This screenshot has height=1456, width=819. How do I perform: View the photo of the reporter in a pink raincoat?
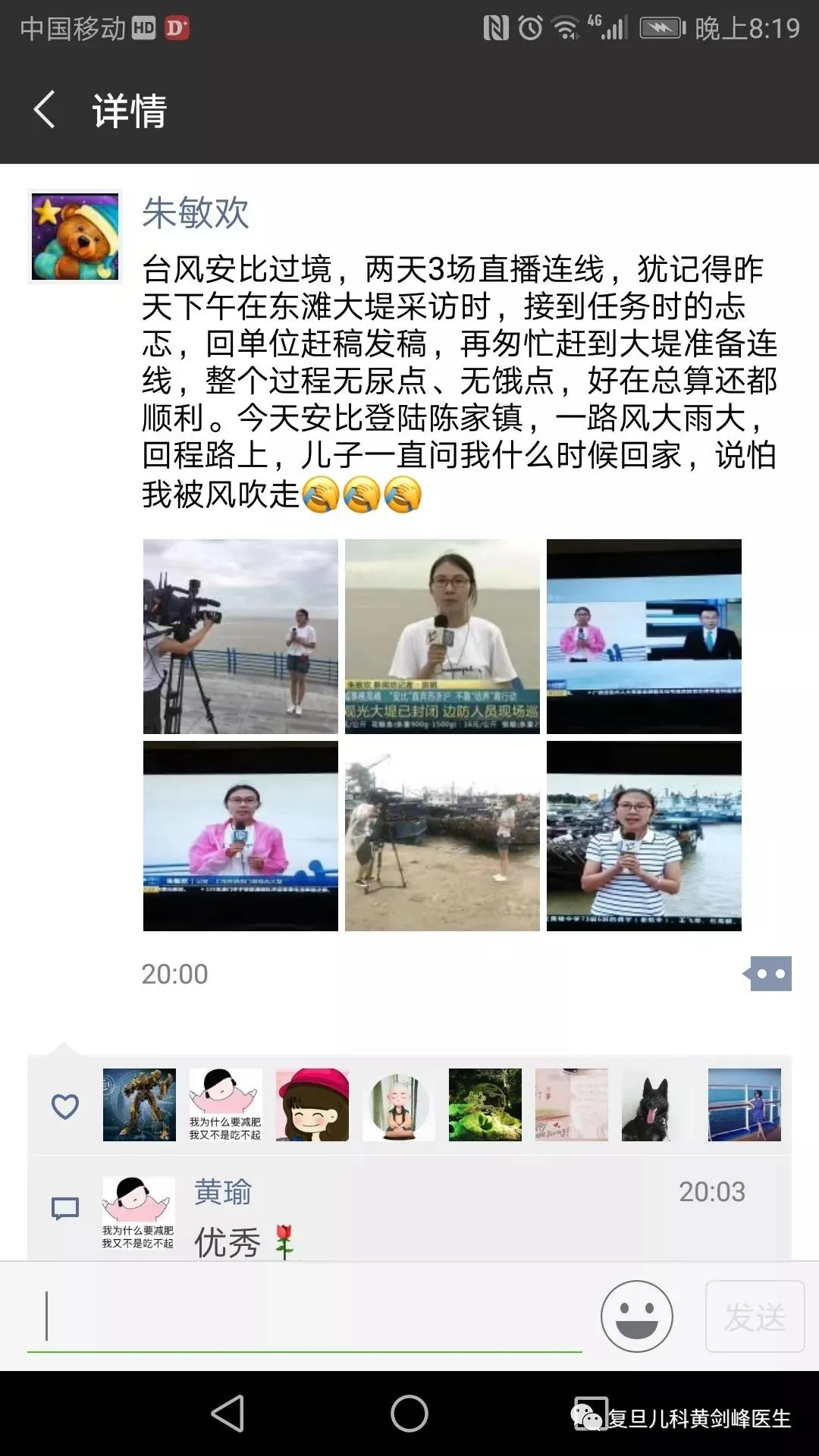click(240, 836)
